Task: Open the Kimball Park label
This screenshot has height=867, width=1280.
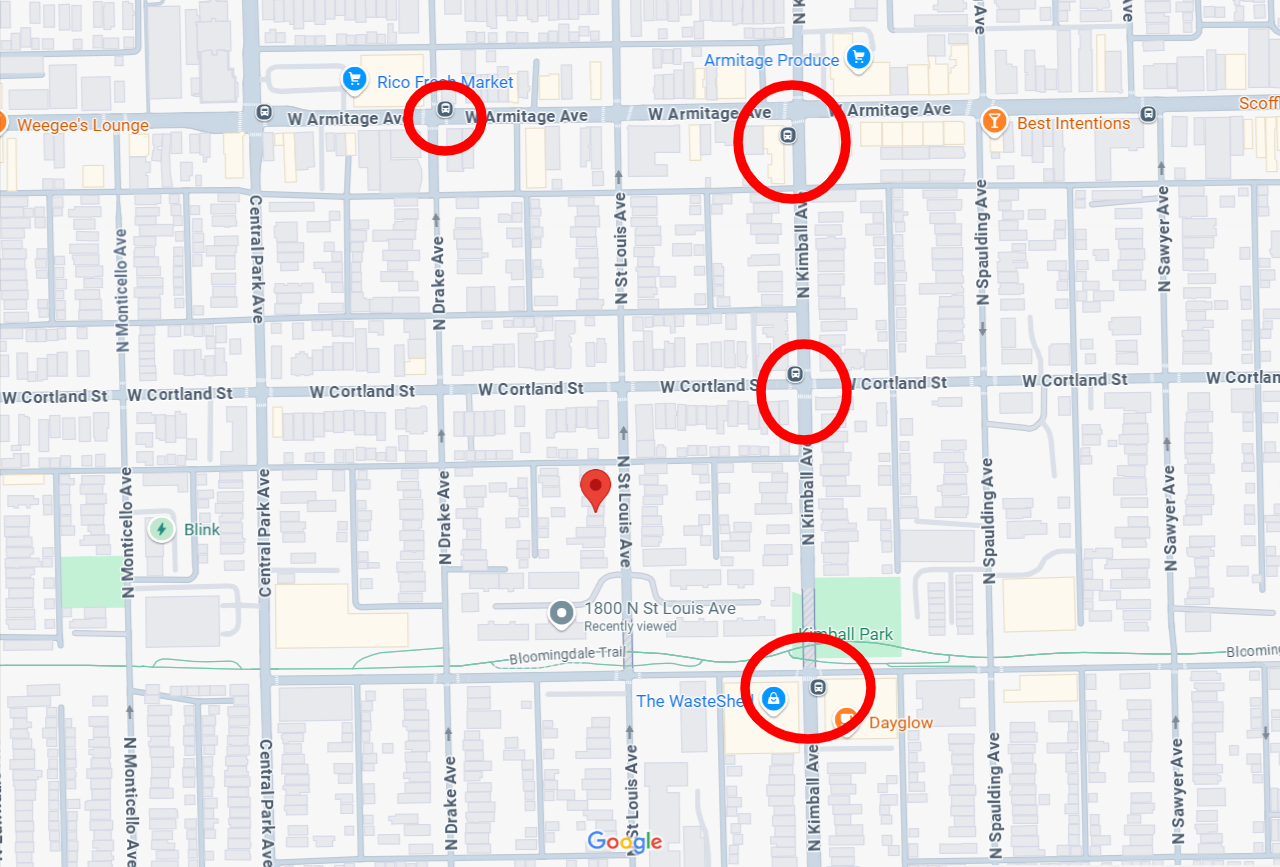Action: (x=845, y=634)
